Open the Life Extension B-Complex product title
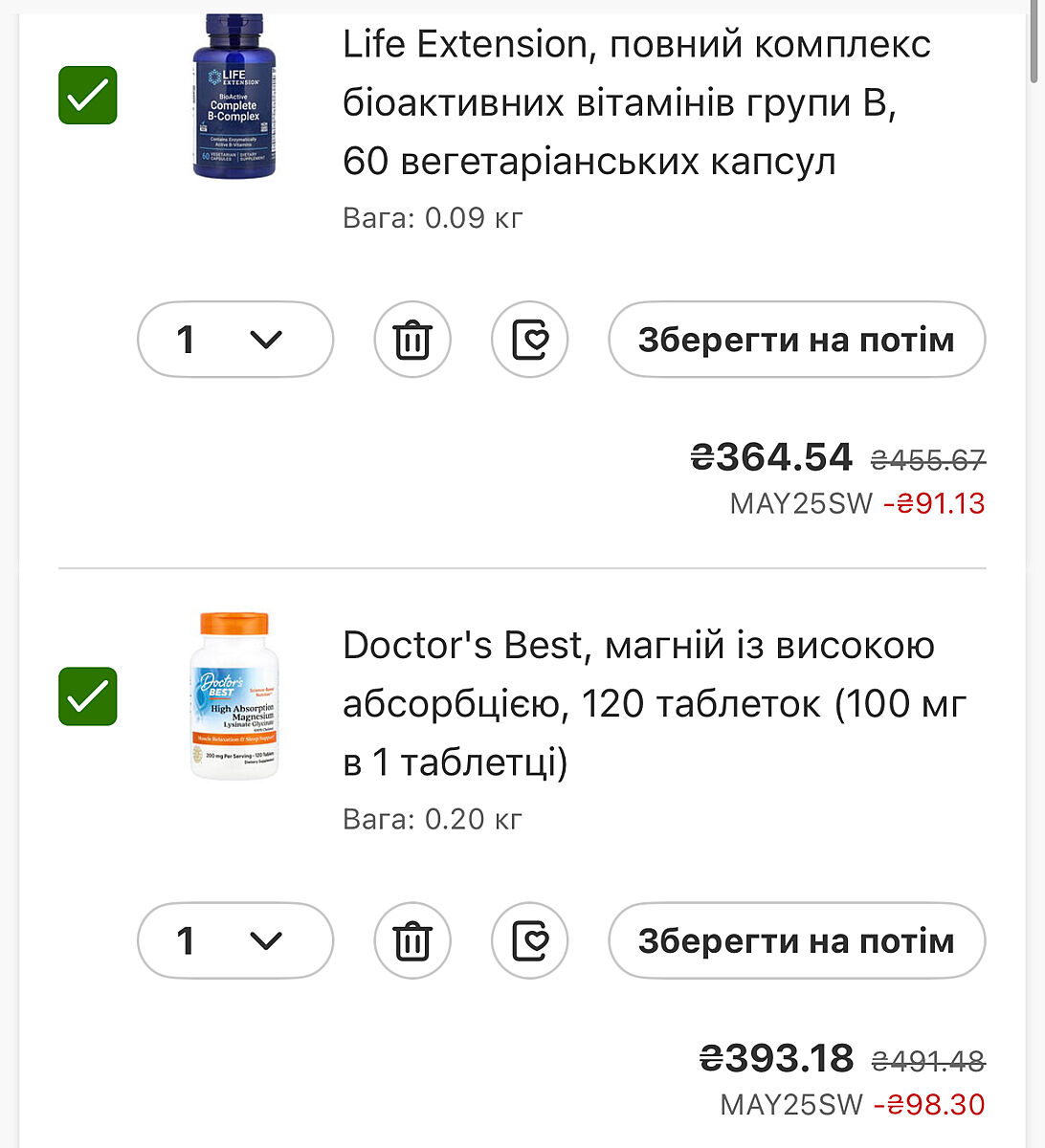 point(636,102)
